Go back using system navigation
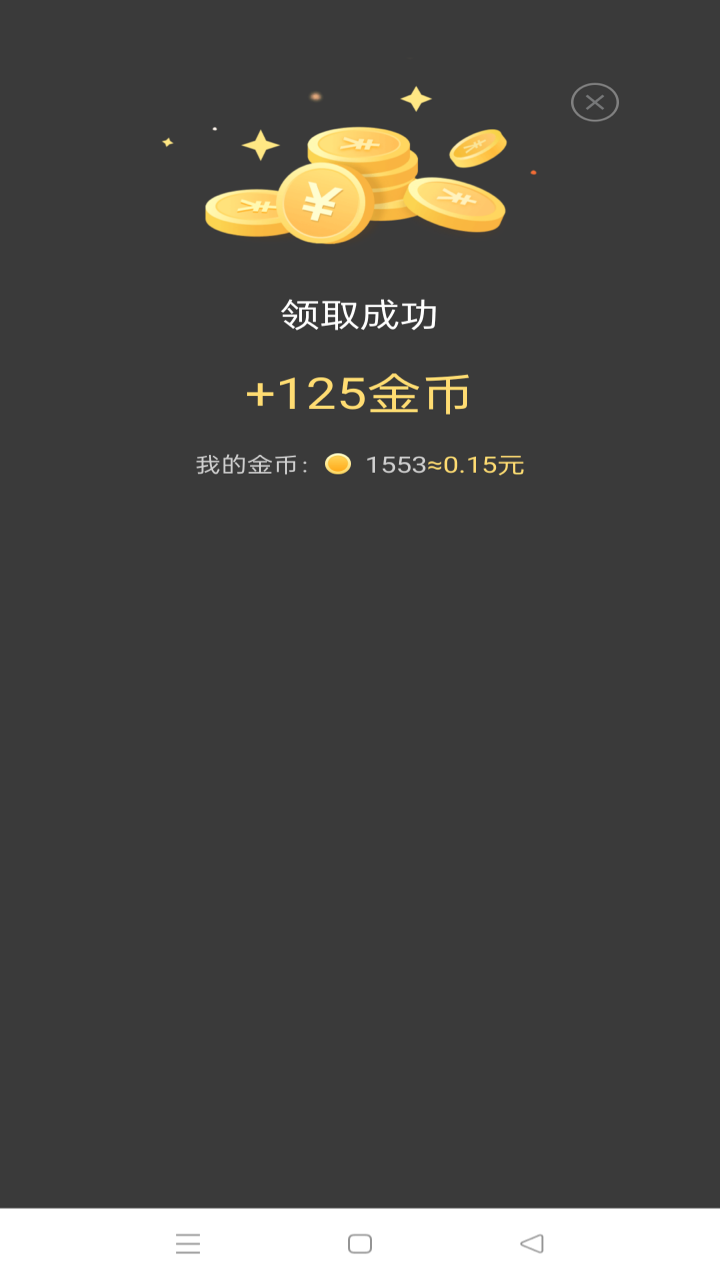The width and height of the screenshot is (720, 1280). tap(532, 1243)
